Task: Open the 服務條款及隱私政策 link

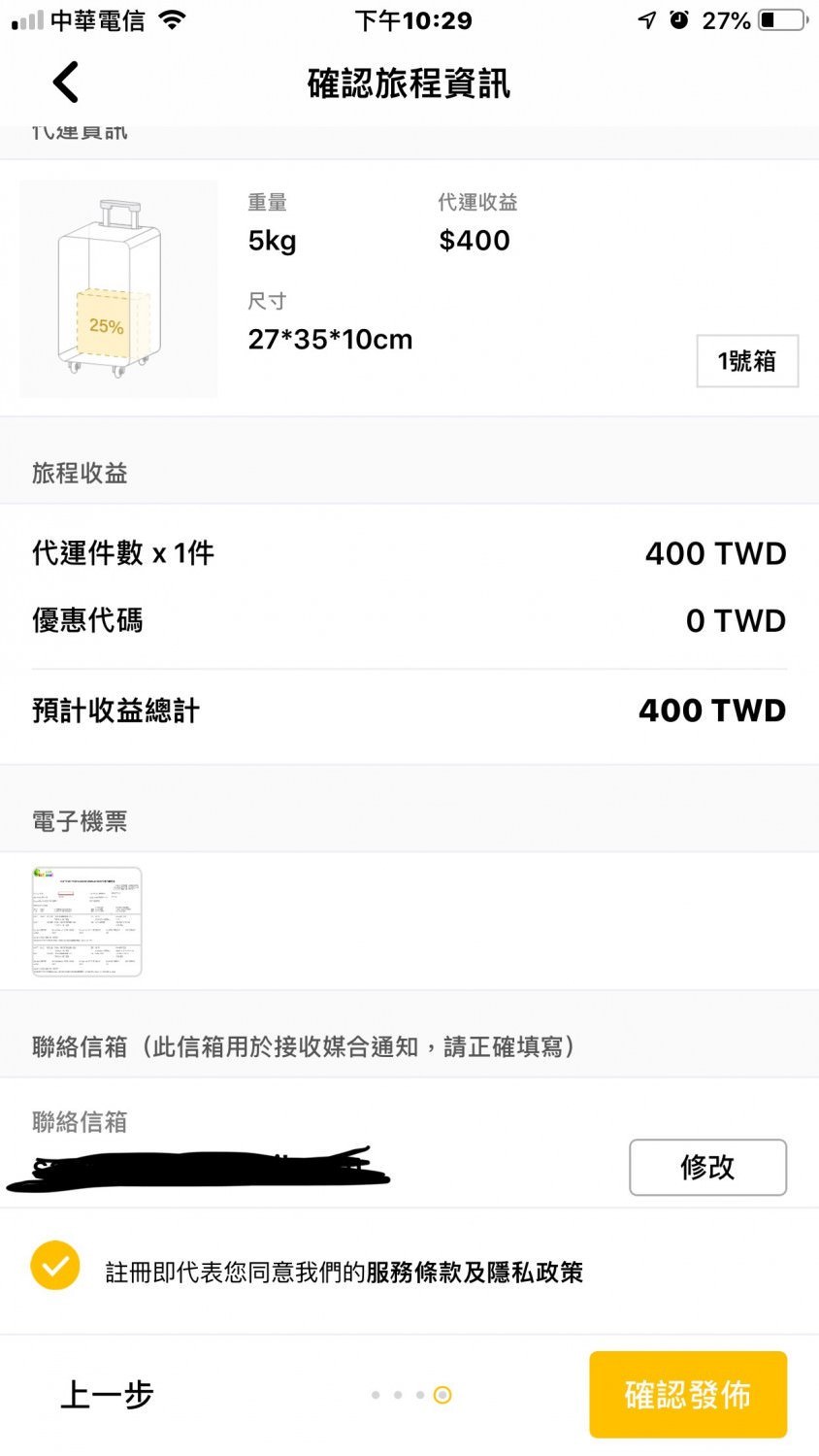Action: point(475,1273)
